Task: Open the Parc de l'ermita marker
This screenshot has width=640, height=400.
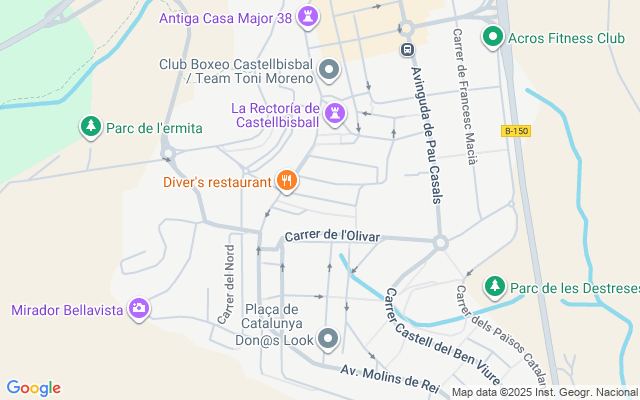Action: point(91,127)
